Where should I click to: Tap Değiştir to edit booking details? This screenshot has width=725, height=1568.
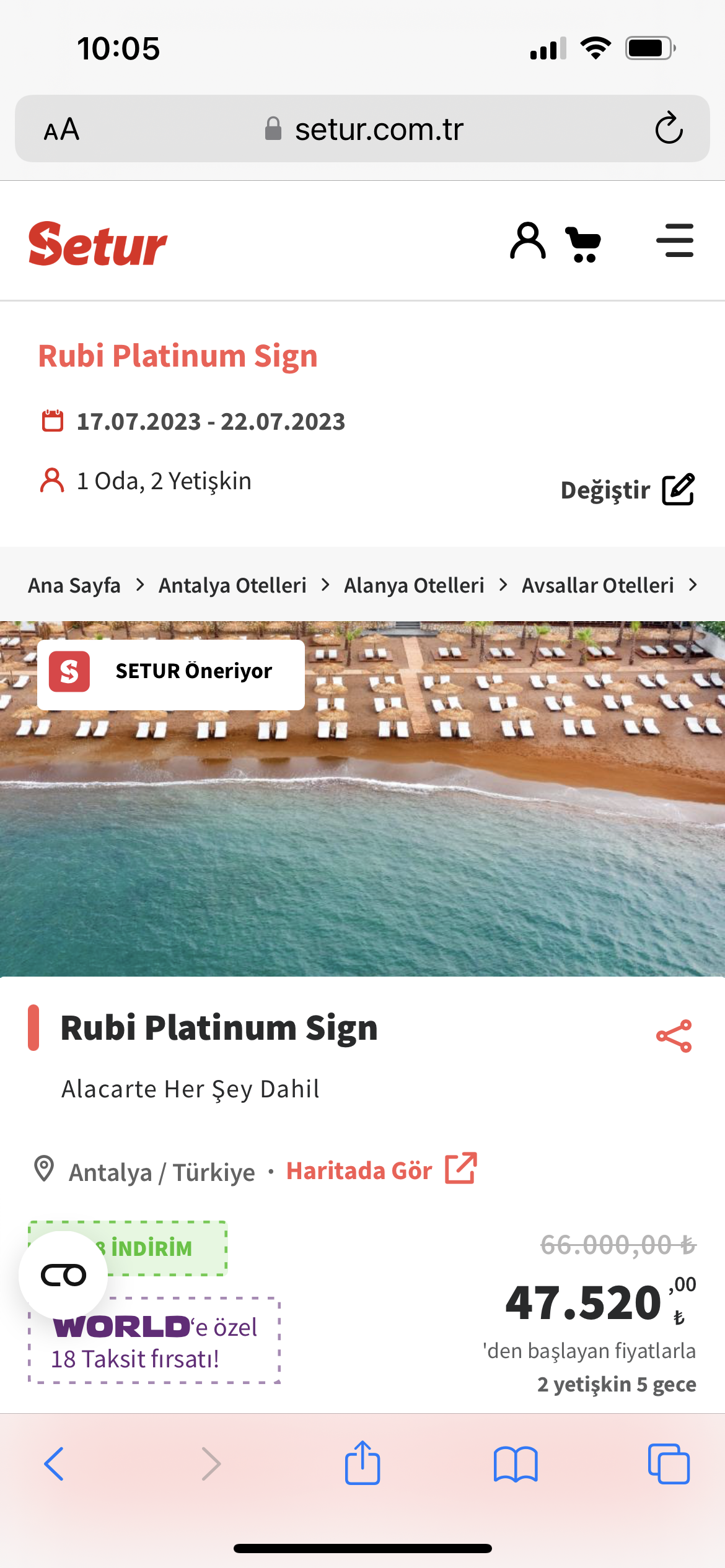627,490
